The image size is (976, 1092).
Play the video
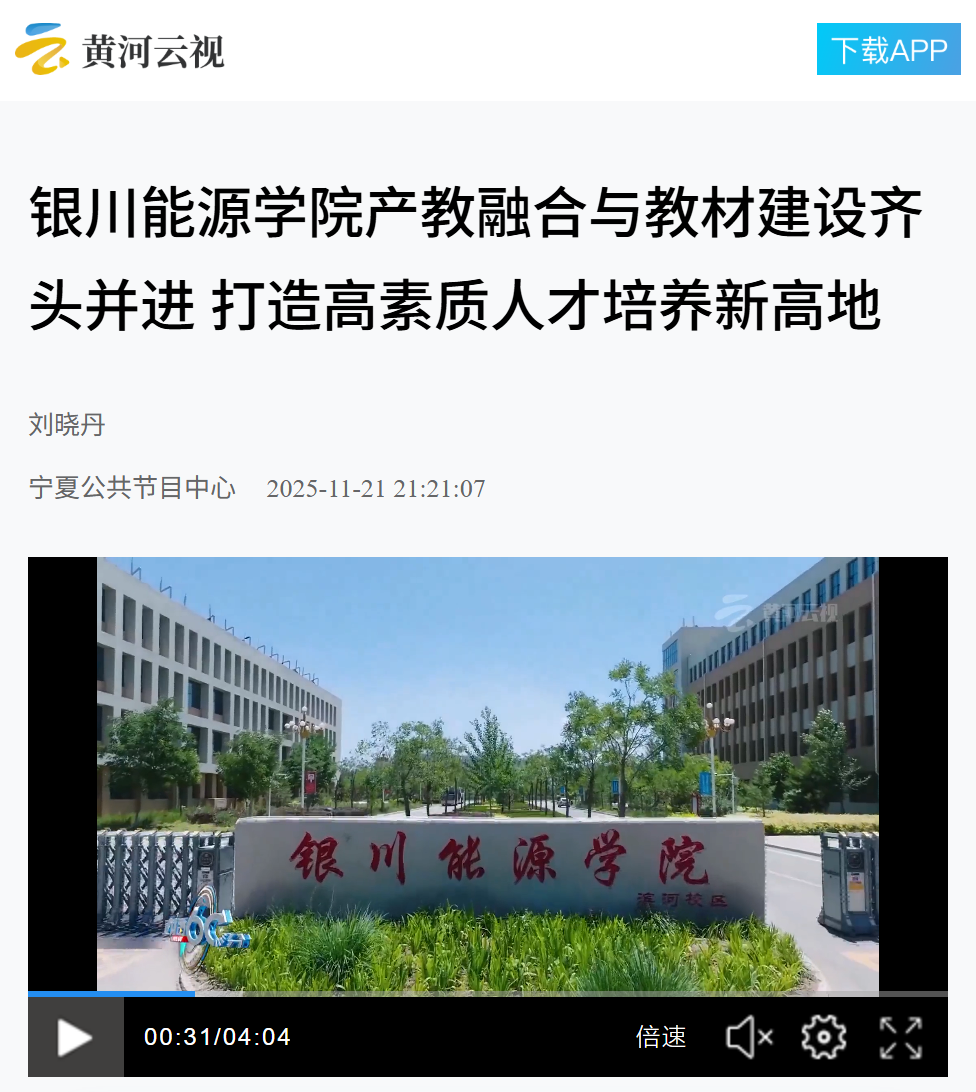point(75,1037)
